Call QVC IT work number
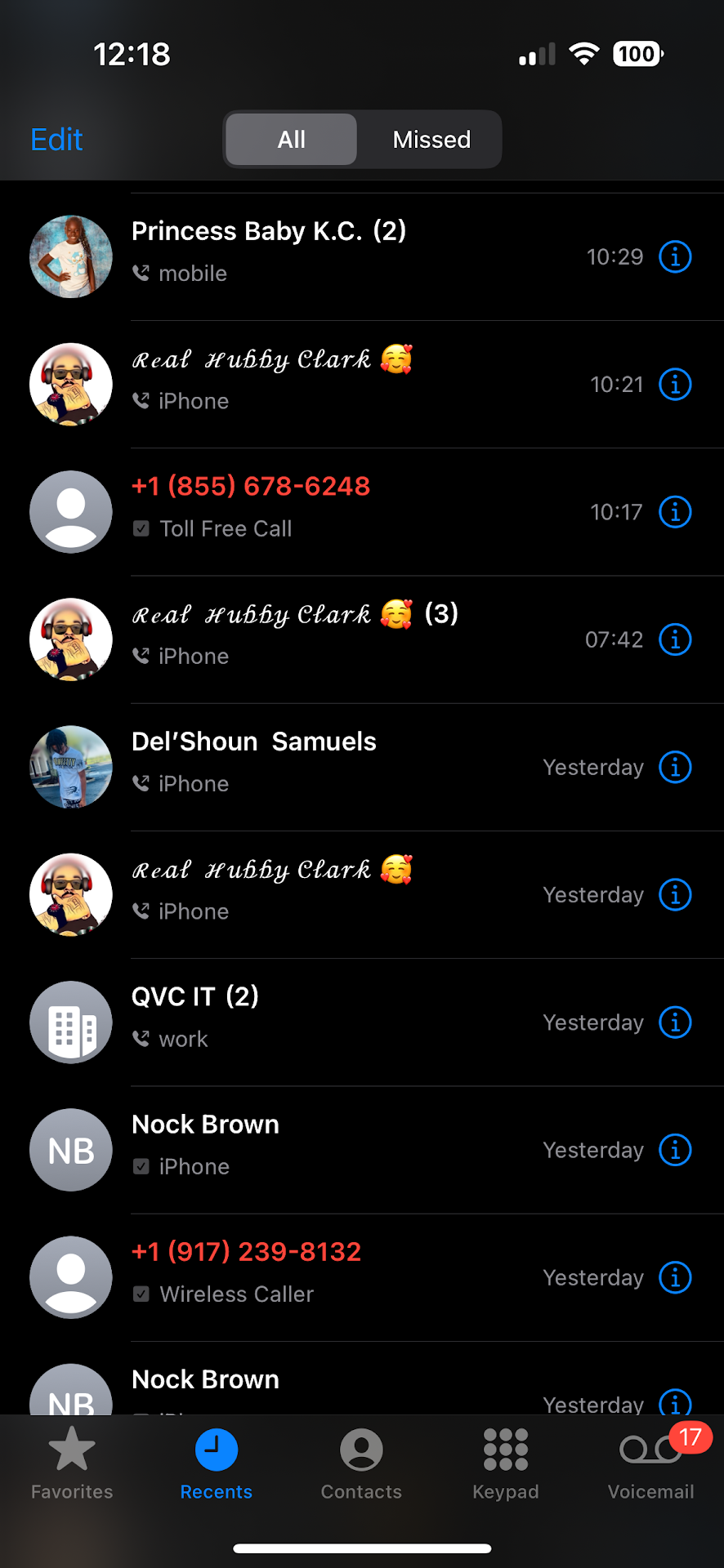Screen dimensions: 724x1568 click(x=327, y=1017)
